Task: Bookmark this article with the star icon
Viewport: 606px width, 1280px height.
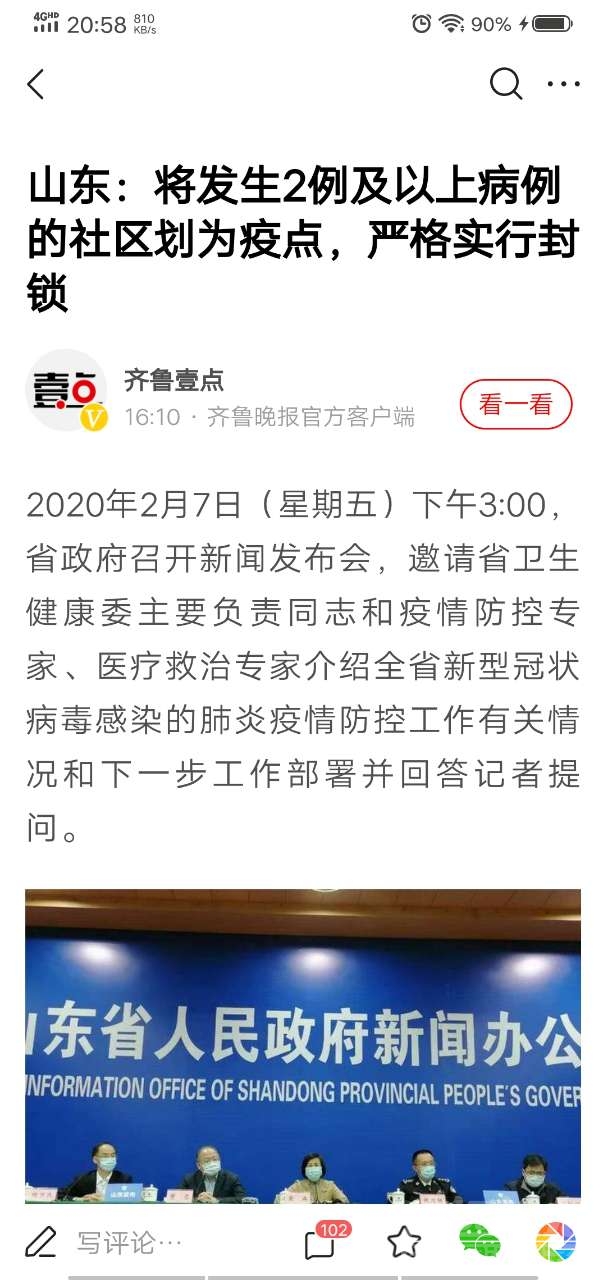Action: coord(404,1242)
